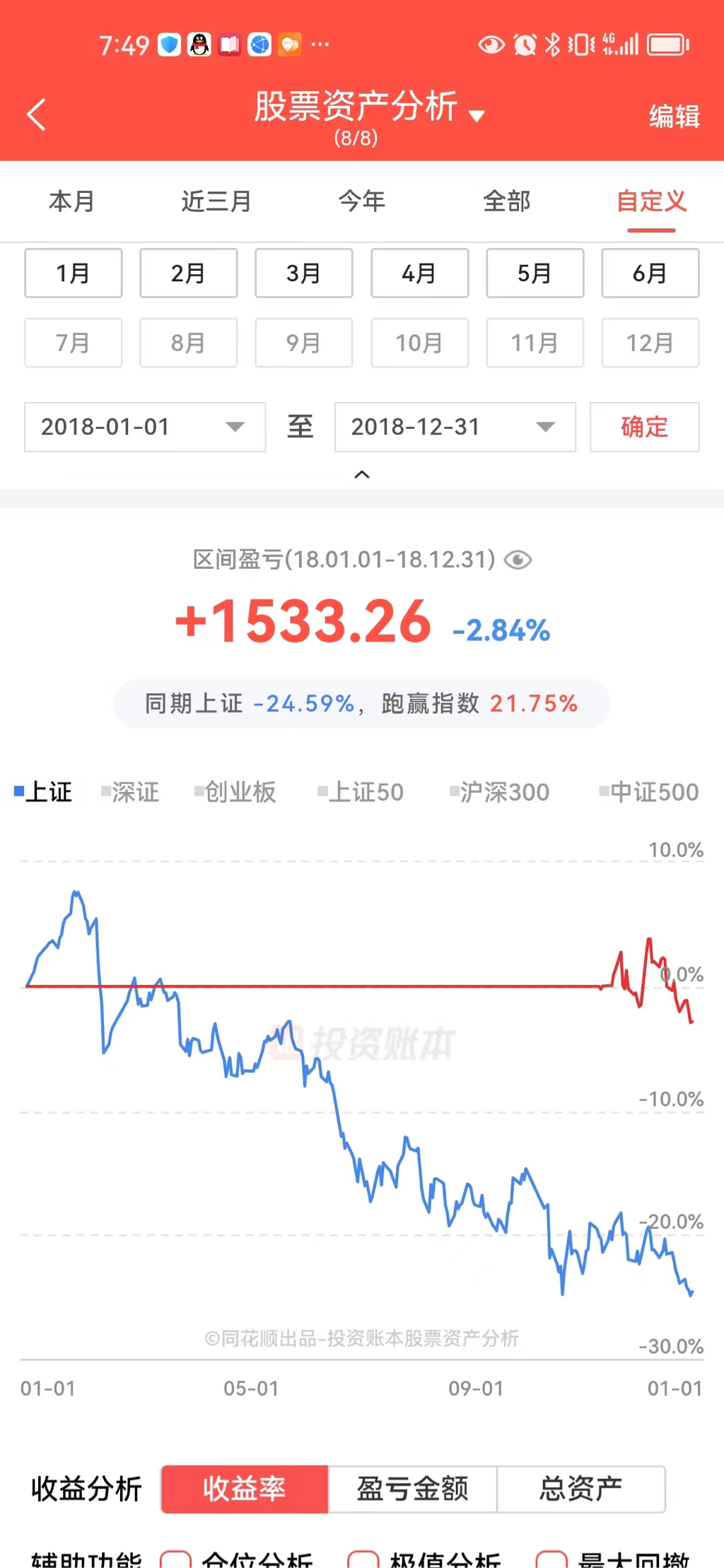Compare with the 创业板 index
The image size is (724, 1568).
coord(235,792)
